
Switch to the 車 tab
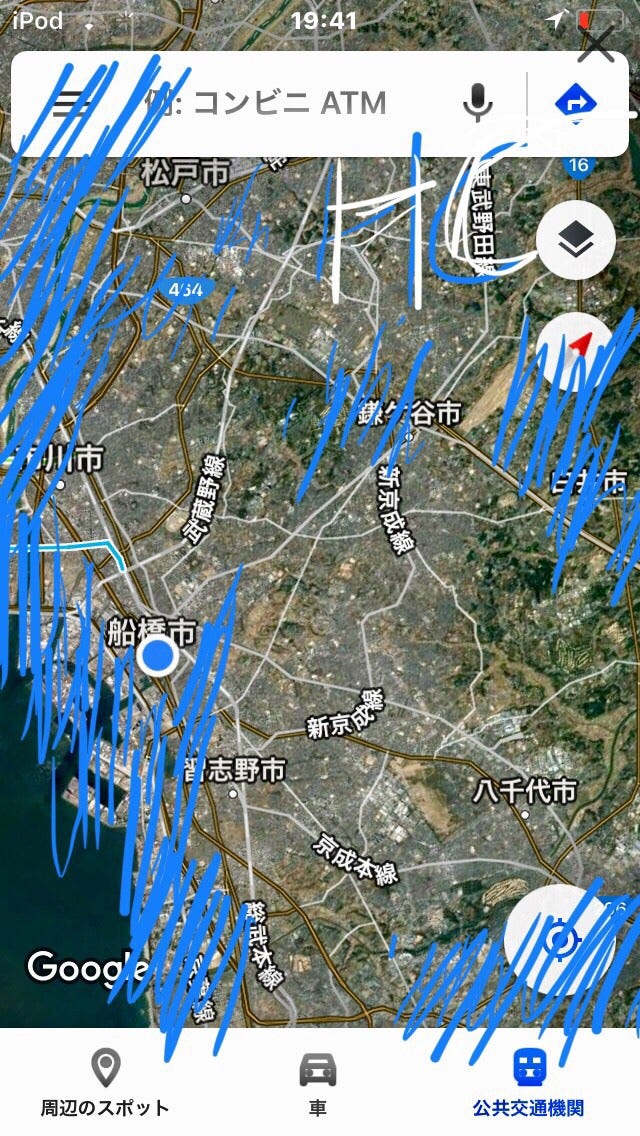[x=317, y=1084]
